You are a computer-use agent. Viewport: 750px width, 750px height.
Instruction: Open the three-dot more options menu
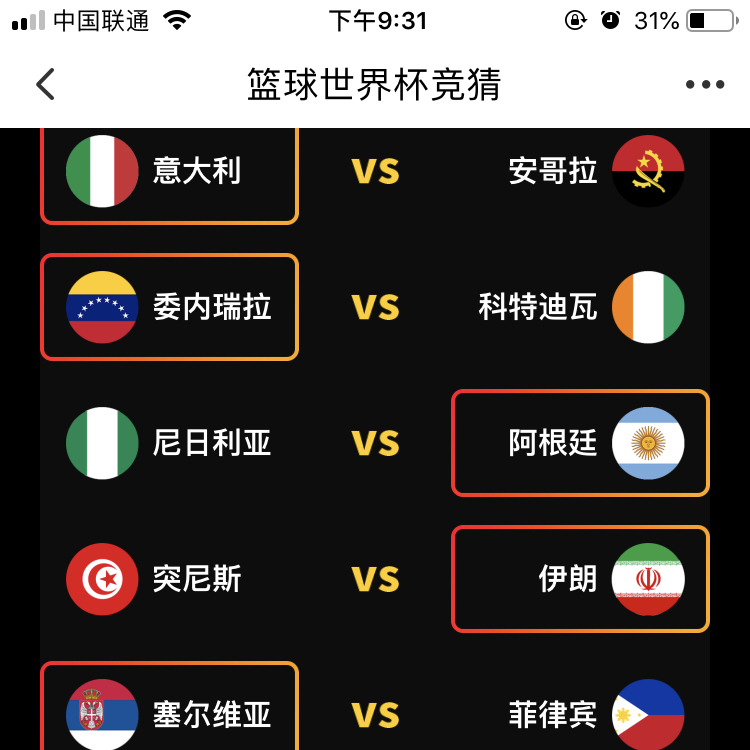pyautogui.click(x=705, y=85)
